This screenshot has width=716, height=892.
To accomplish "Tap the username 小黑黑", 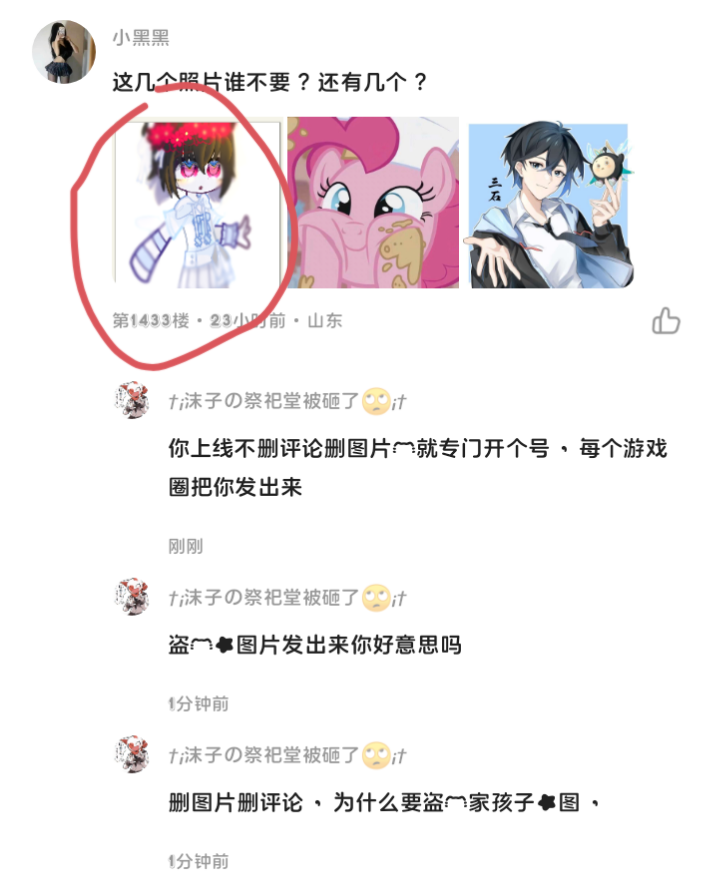I will click(141, 38).
